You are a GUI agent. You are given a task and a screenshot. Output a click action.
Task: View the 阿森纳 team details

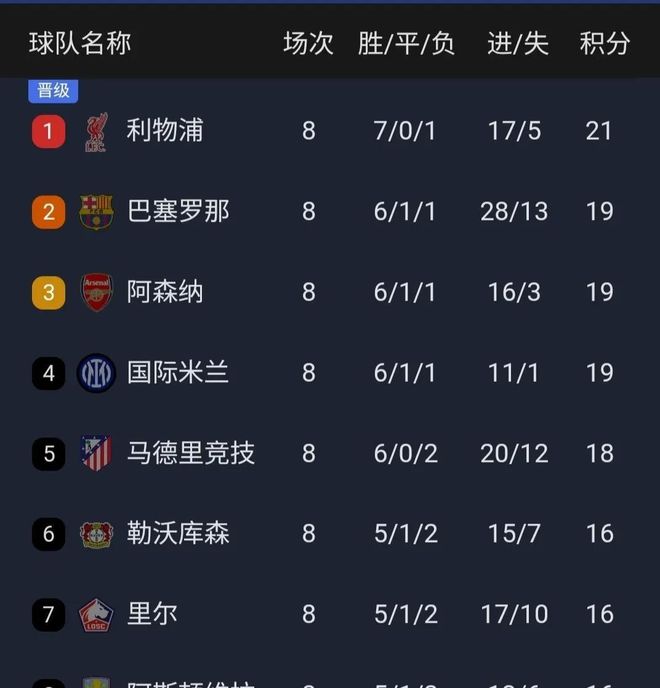click(165, 292)
